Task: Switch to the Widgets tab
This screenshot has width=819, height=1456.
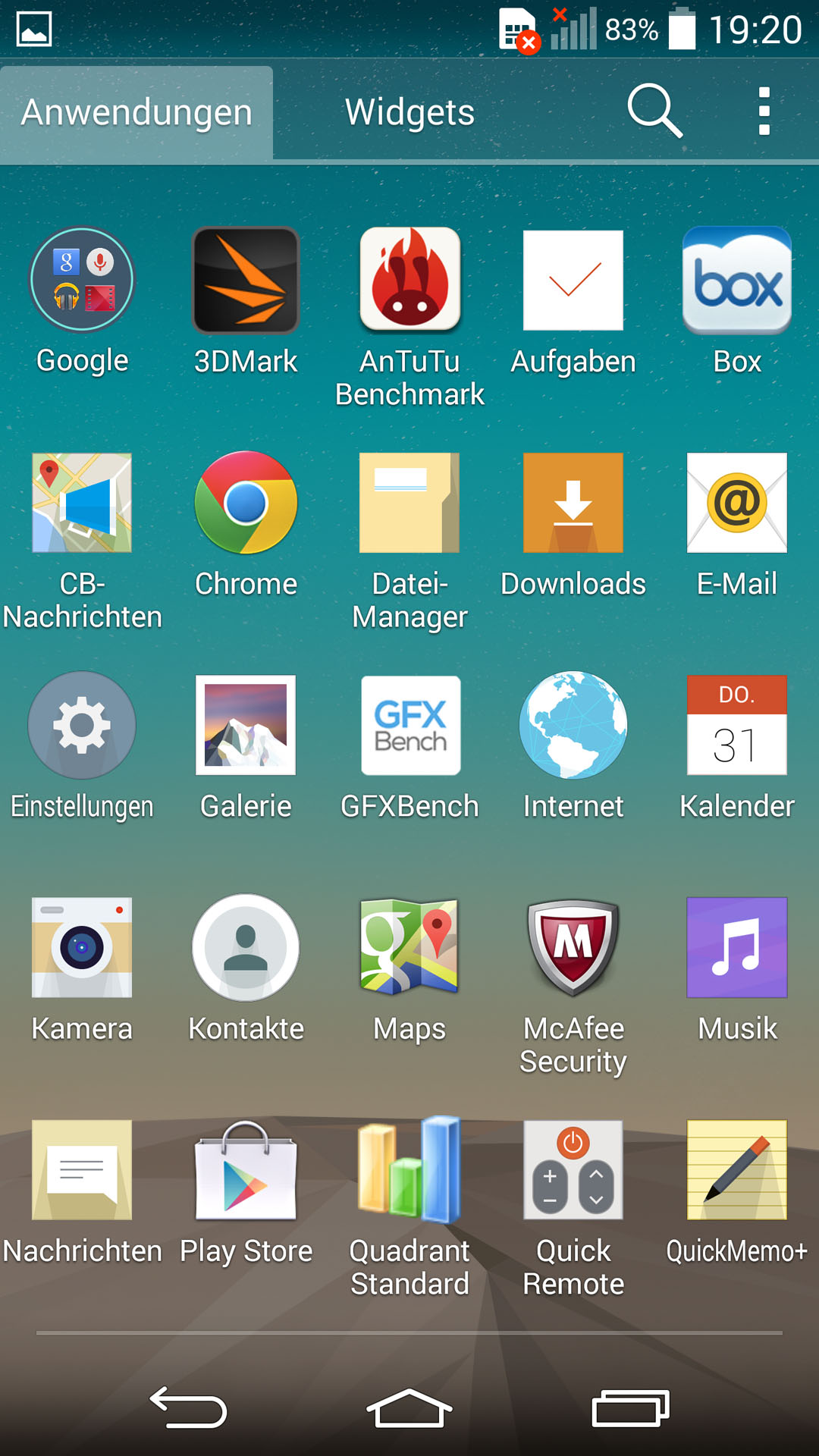Action: pyautogui.click(x=409, y=112)
